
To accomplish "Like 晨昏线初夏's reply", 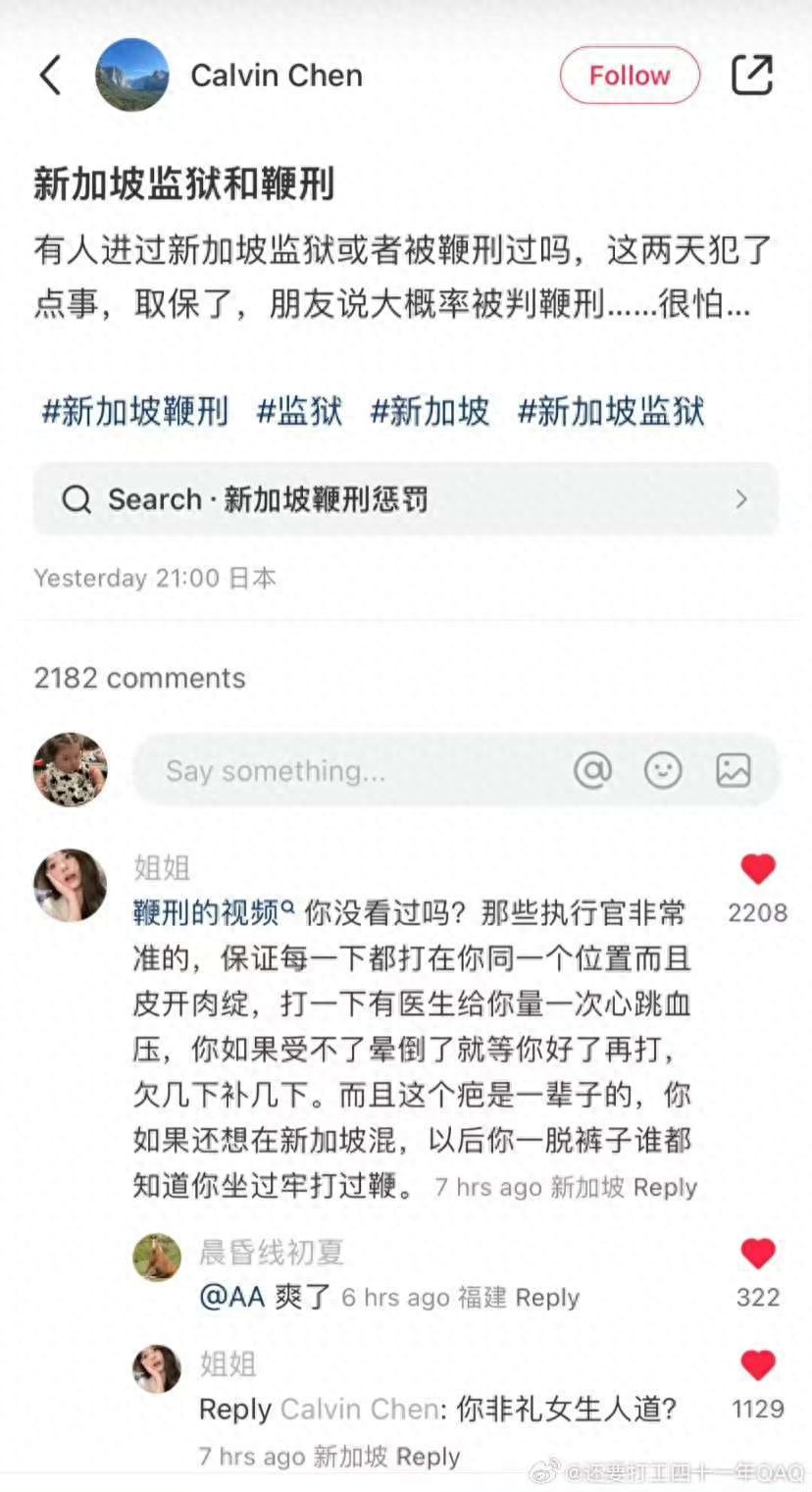I will [757, 1254].
